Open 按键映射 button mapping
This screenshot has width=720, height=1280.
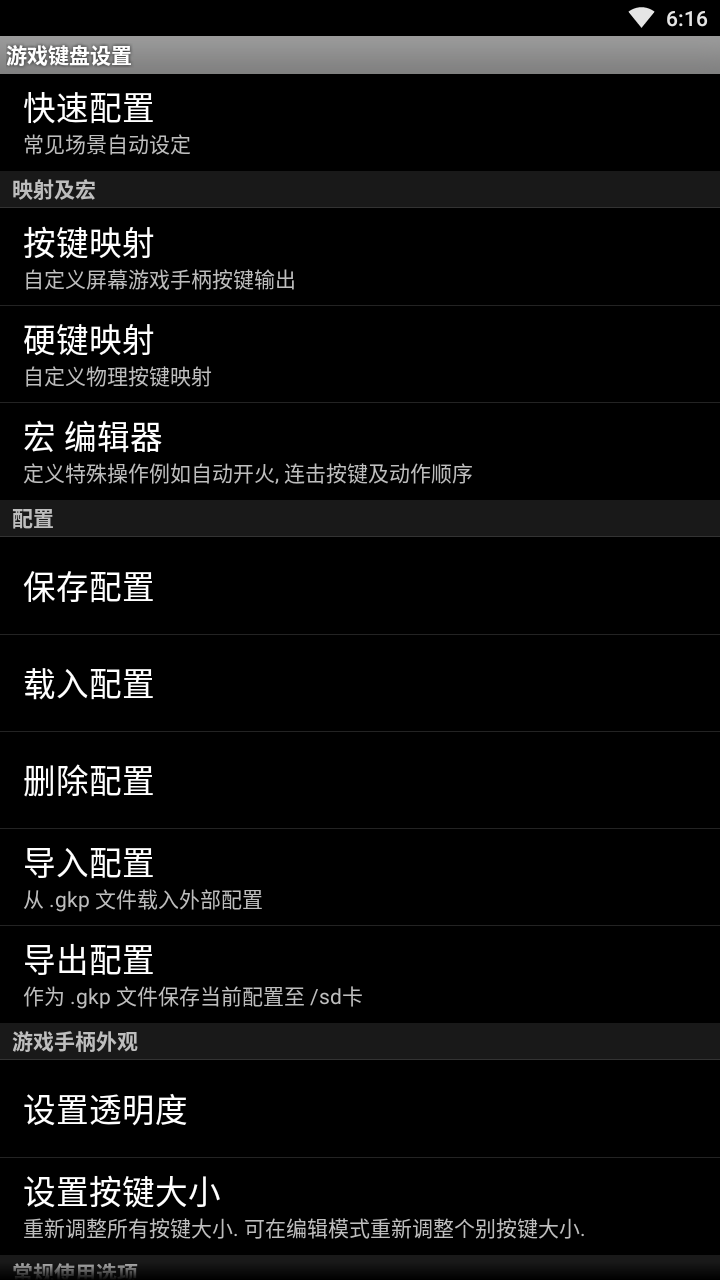[360, 257]
